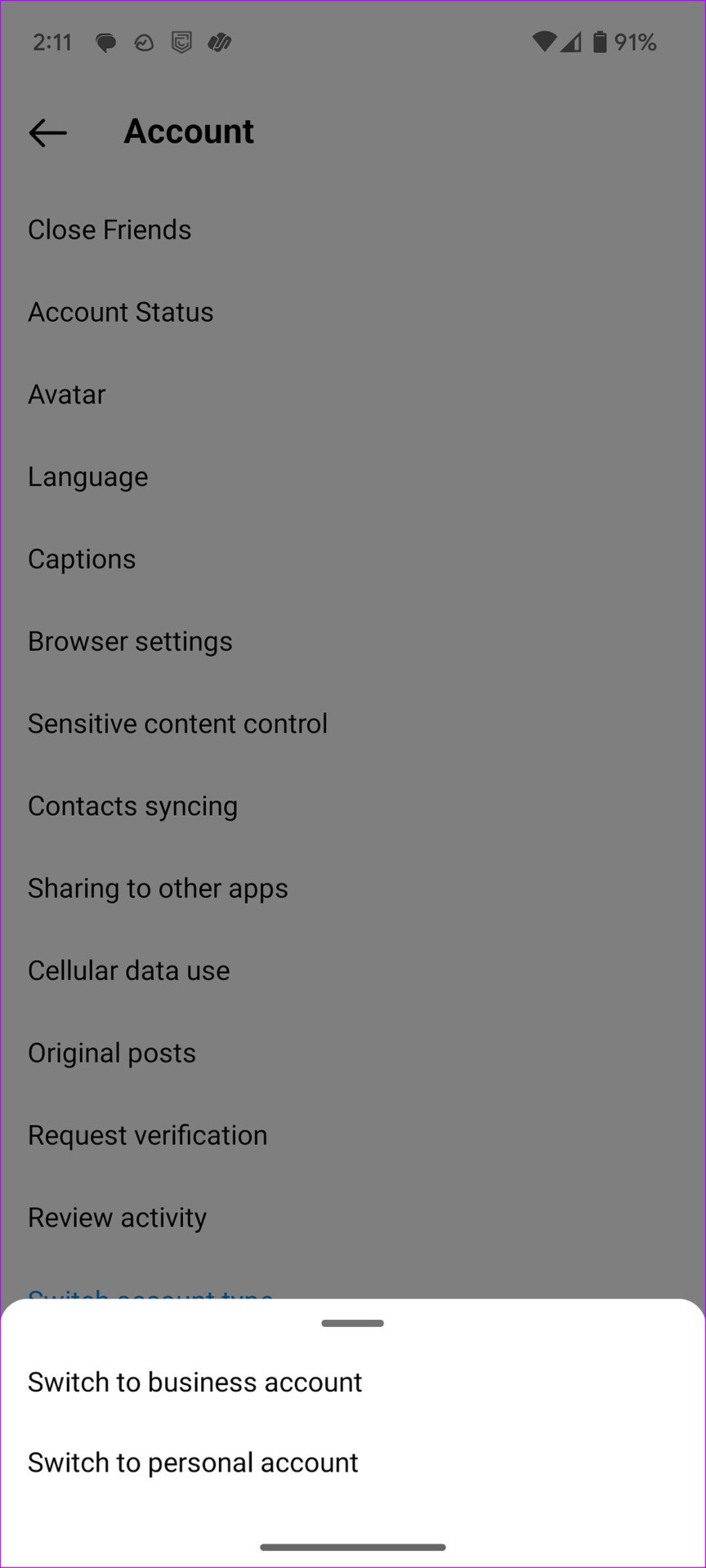The width and height of the screenshot is (706, 1568).
Task: Open Account Status
Action: [353, 312]
